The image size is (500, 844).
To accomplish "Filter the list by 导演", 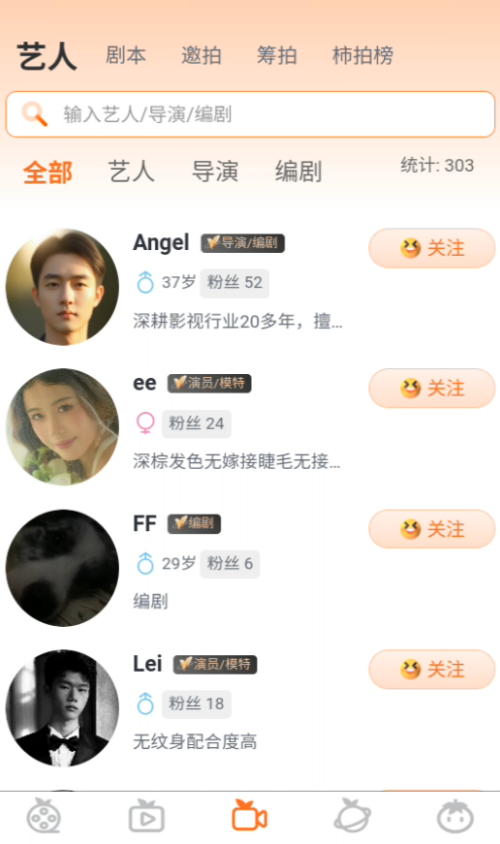I will [x=215, y=172].
